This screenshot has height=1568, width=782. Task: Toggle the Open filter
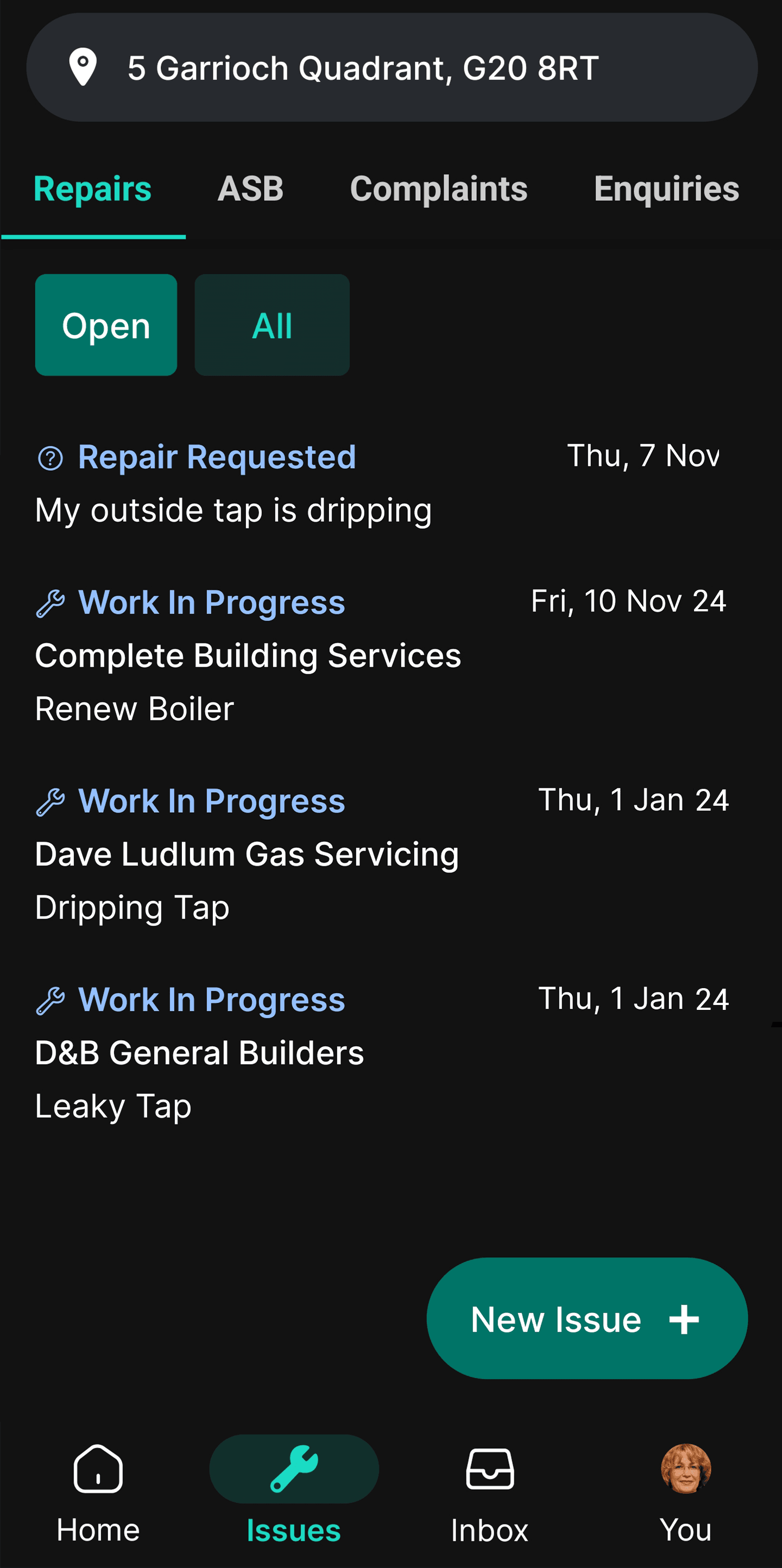pos(106,325)
